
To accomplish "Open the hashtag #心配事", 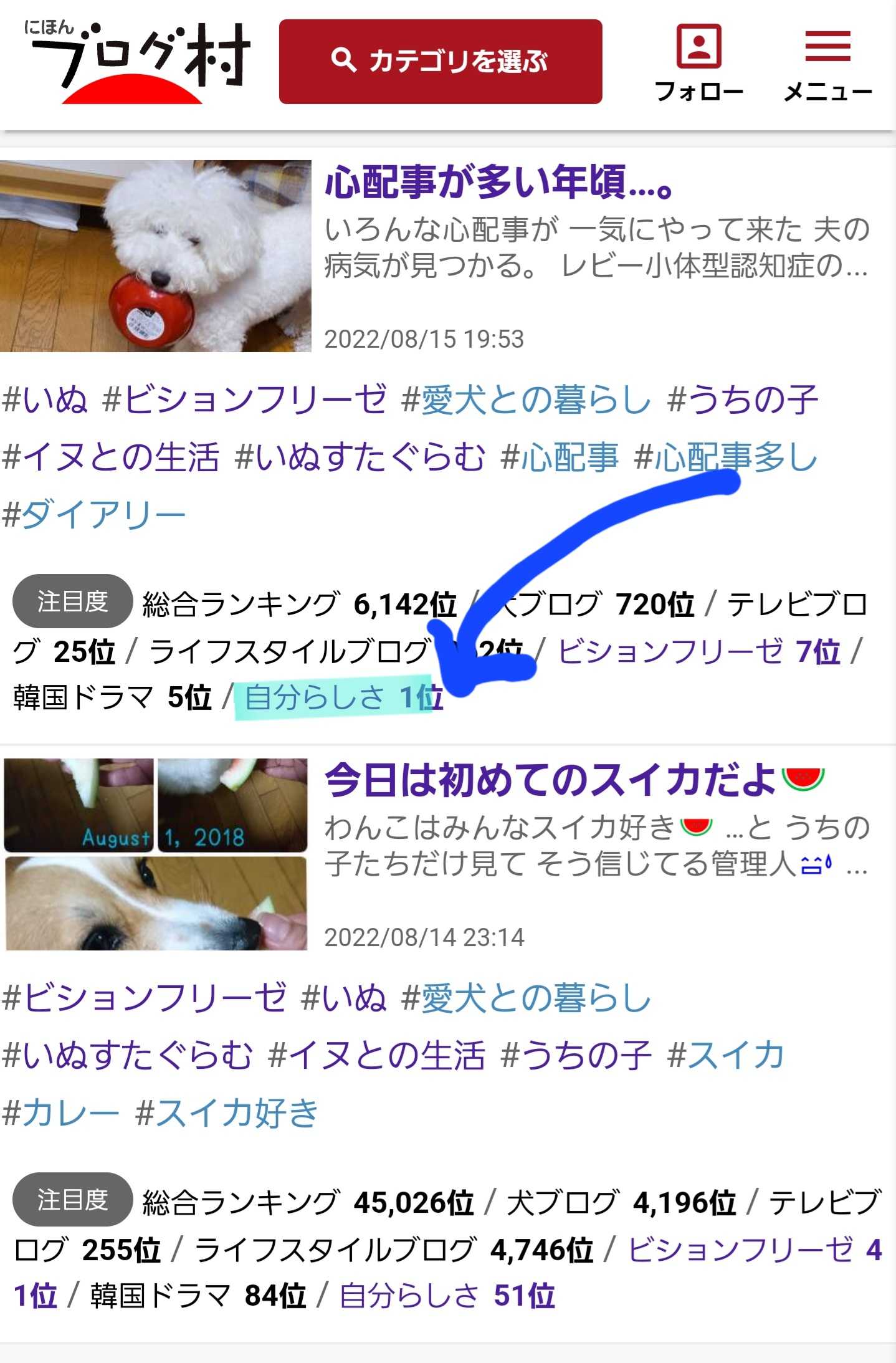I will pyautogui.click(x=560, y=457).
